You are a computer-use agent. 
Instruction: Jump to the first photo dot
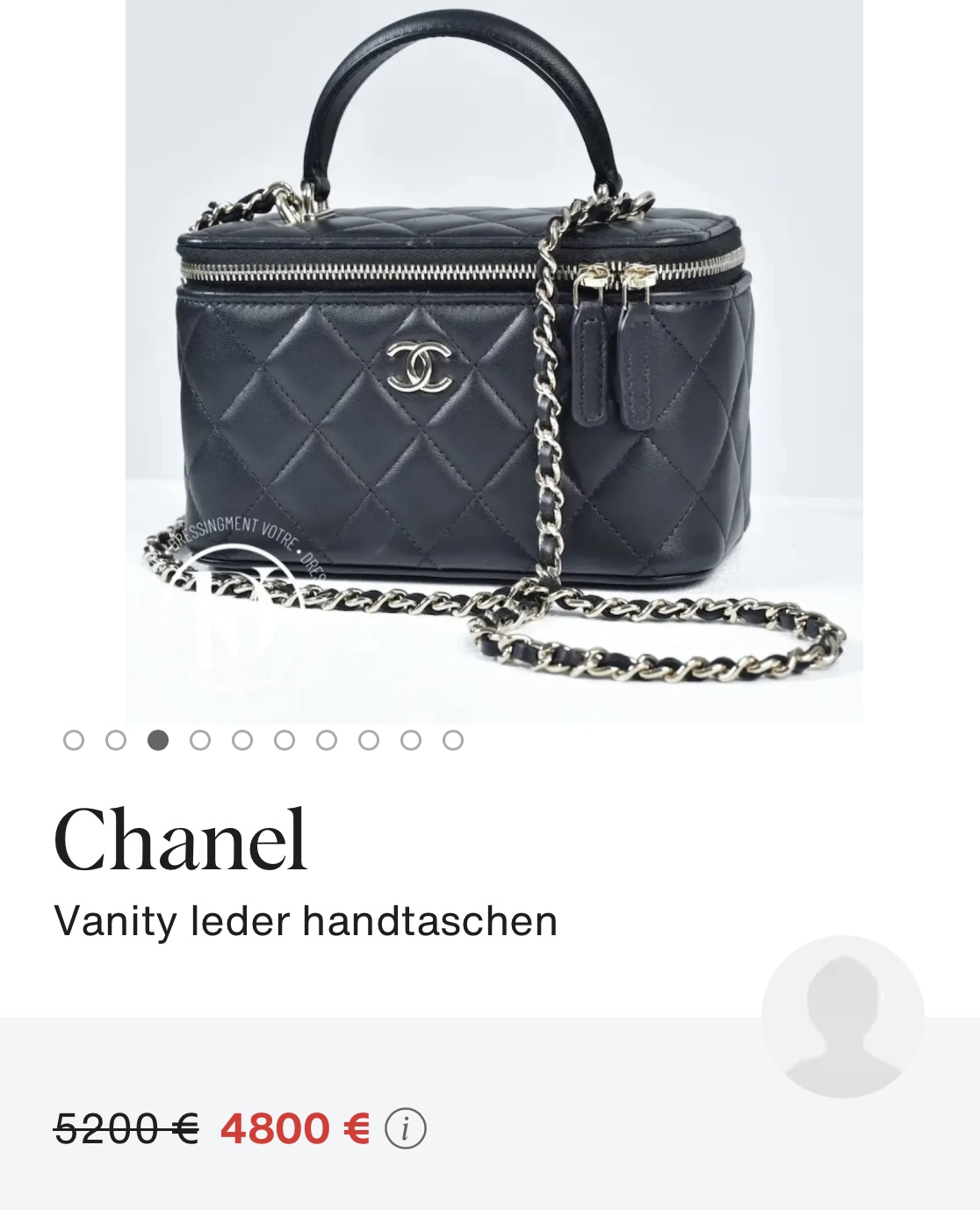(x=74, y=740)
